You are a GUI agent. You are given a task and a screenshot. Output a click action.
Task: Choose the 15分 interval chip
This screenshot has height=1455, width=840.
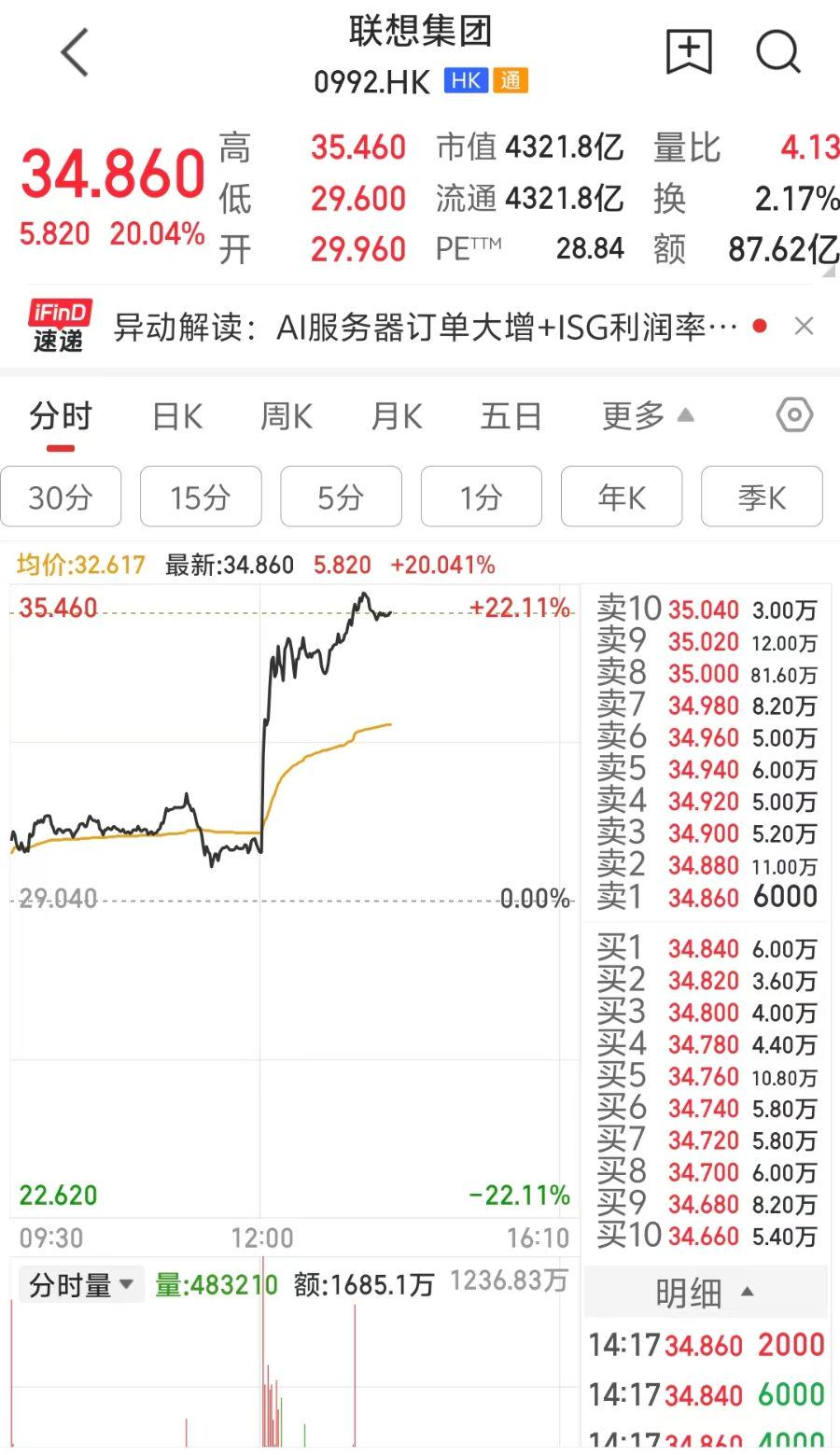click(201, 497)
